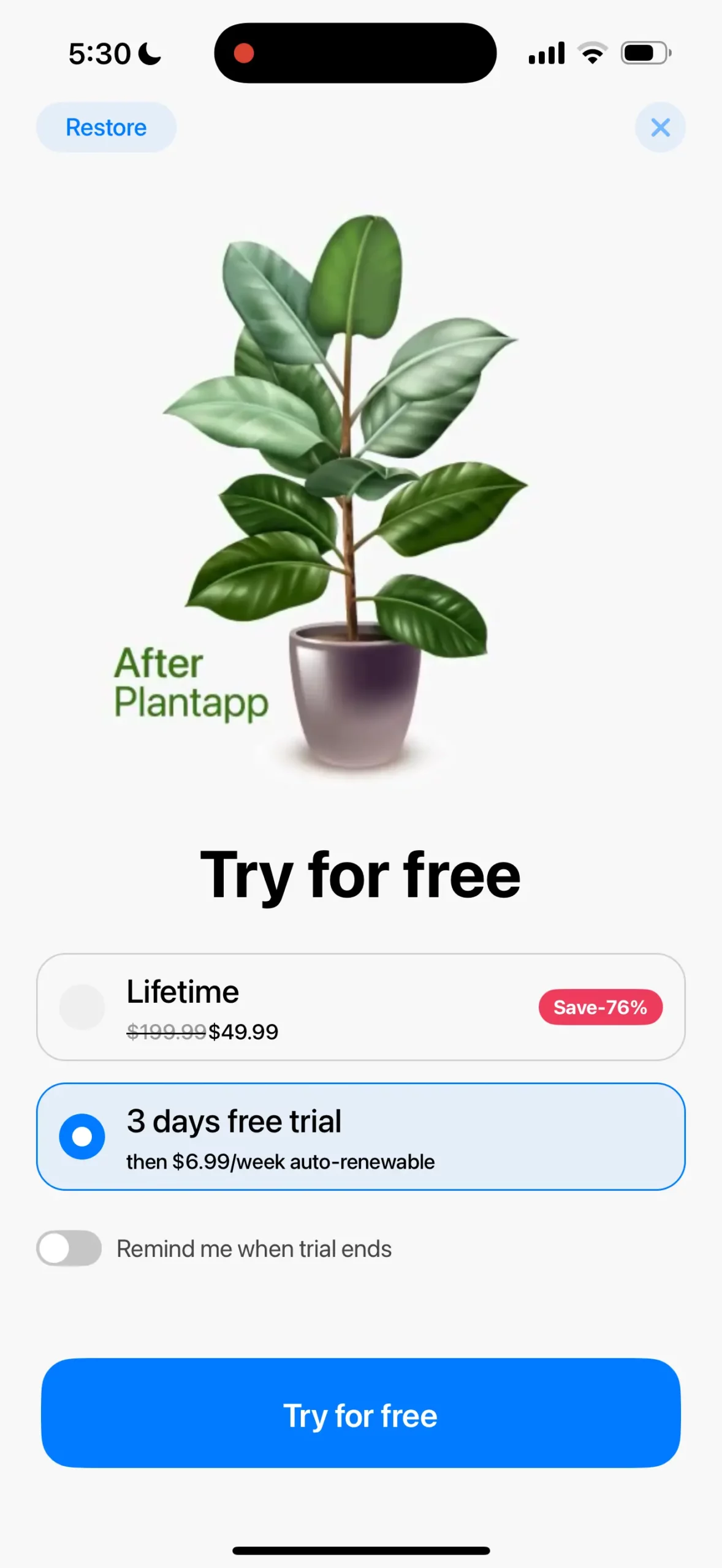
Task: Start trial with Try for free button
Action: 360,1415
